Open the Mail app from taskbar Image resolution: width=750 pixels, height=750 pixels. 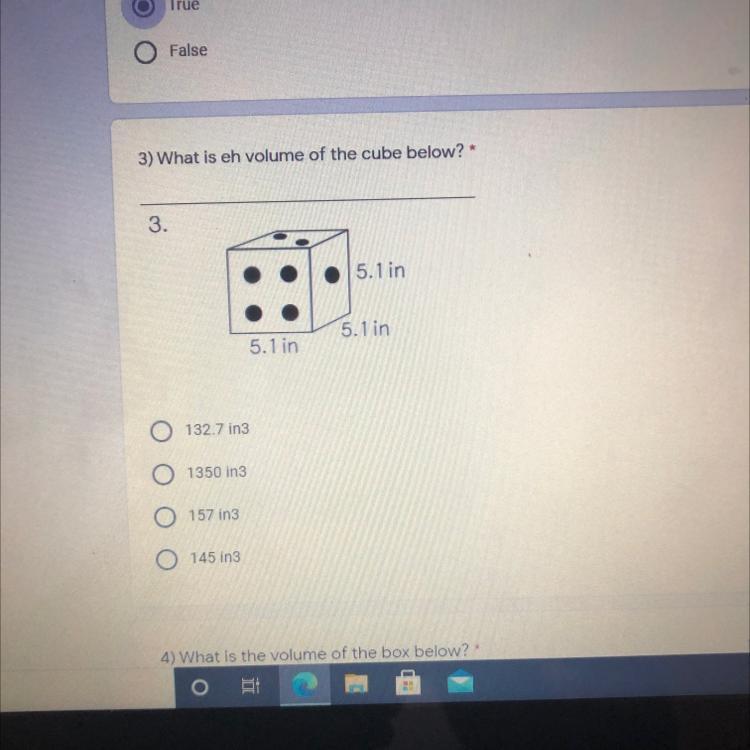[x=460, y=681]
